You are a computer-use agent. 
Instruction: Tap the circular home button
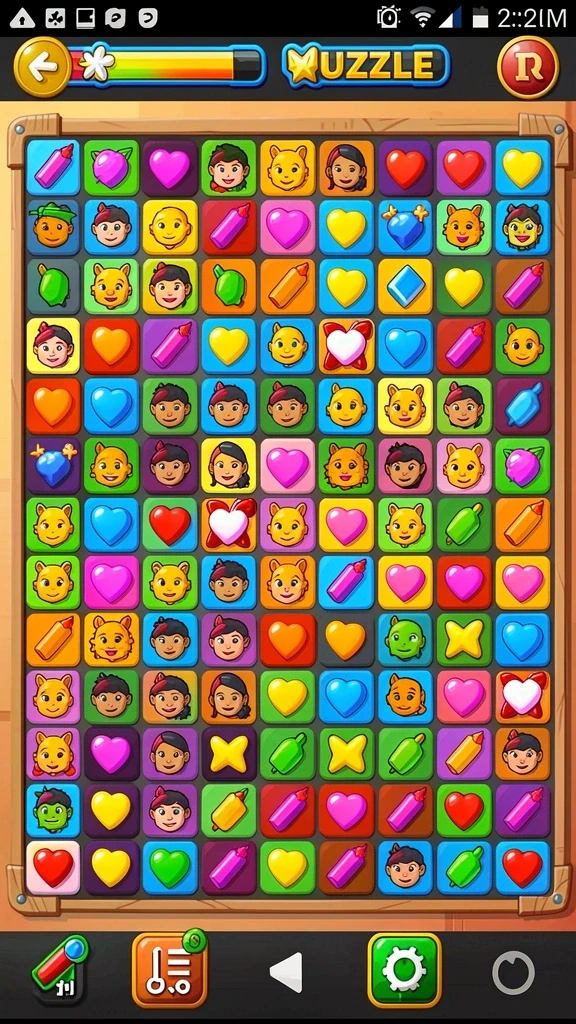tap(513, 972)
